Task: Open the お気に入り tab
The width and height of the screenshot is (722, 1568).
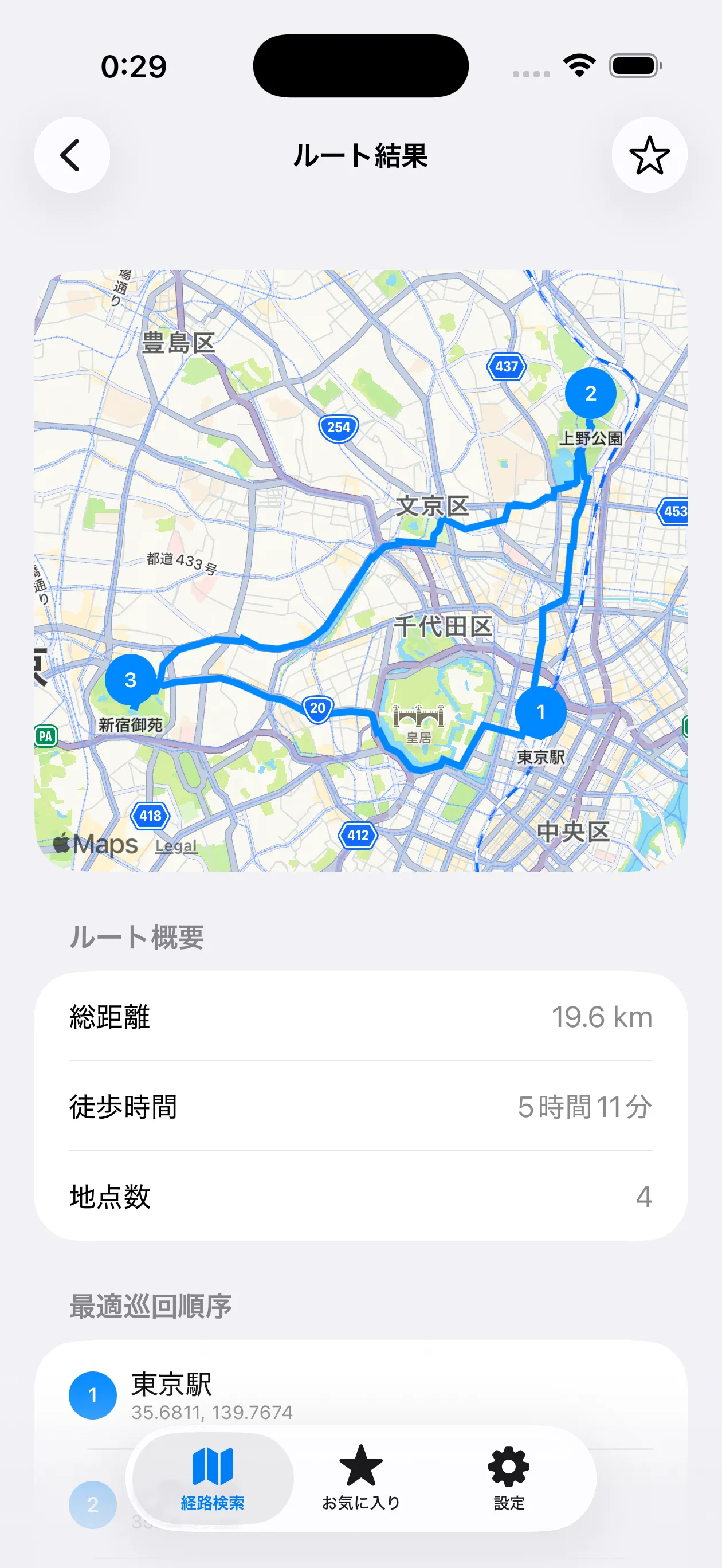Action: click(361, 1478)
